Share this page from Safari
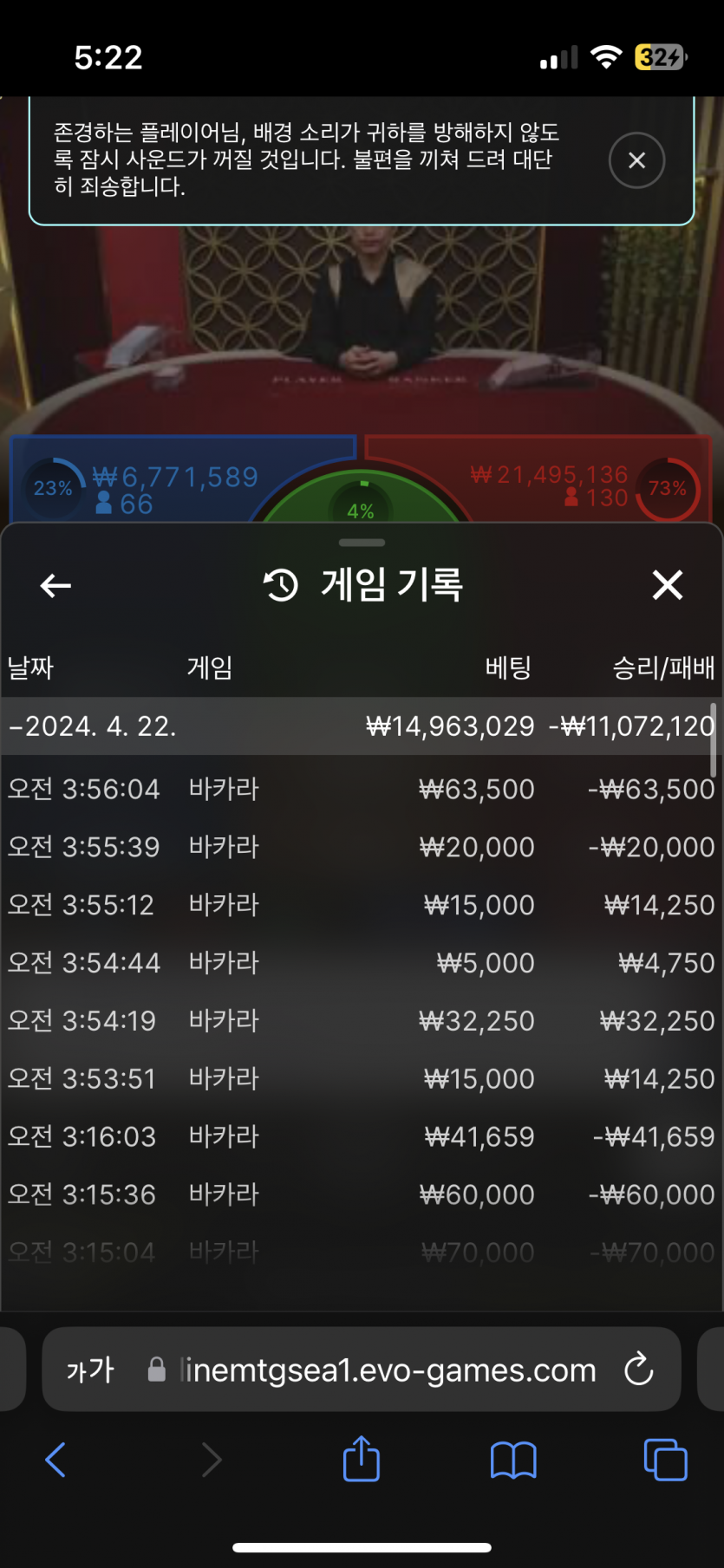724x1568 pixels. (x=362, y=1460)
